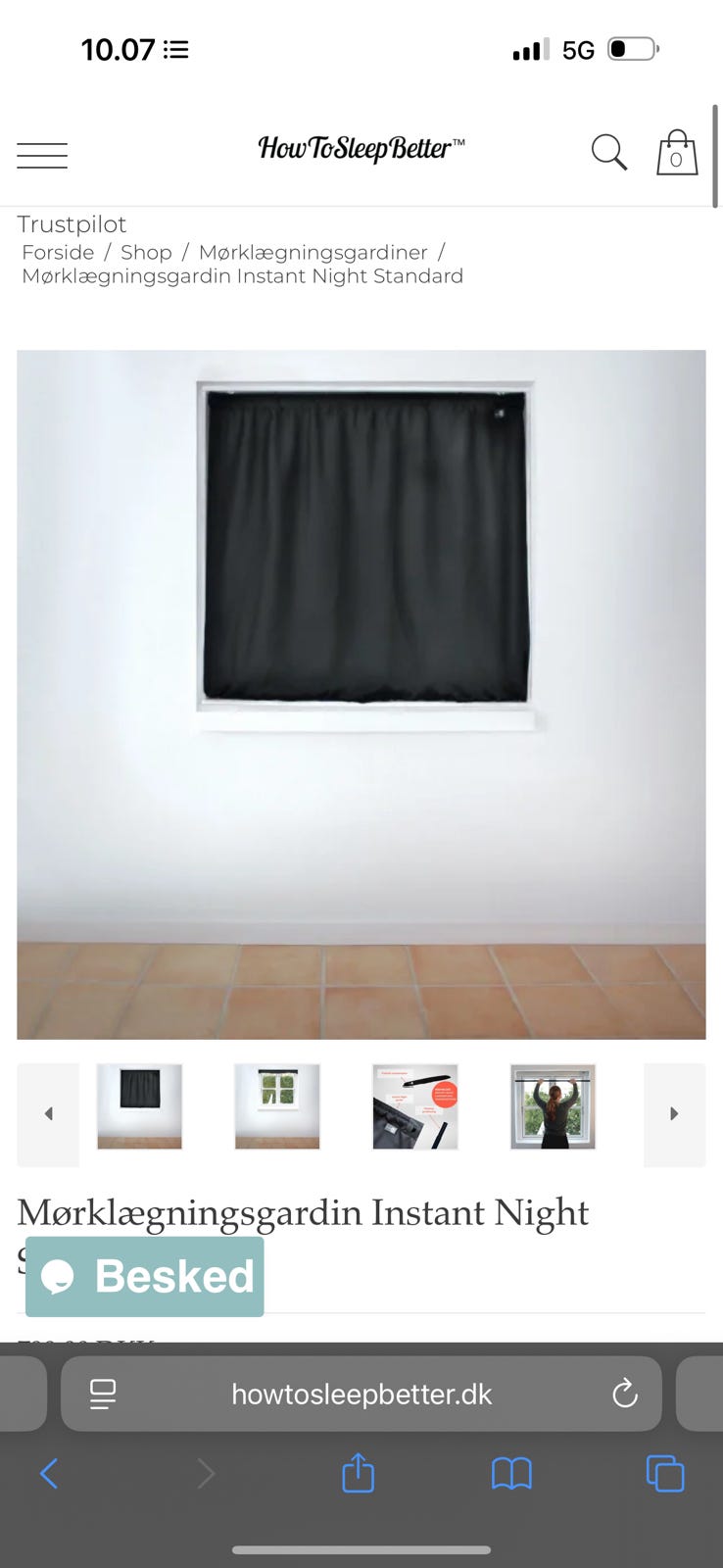
Task: Open the shopping cart
Action: point(676,152)
